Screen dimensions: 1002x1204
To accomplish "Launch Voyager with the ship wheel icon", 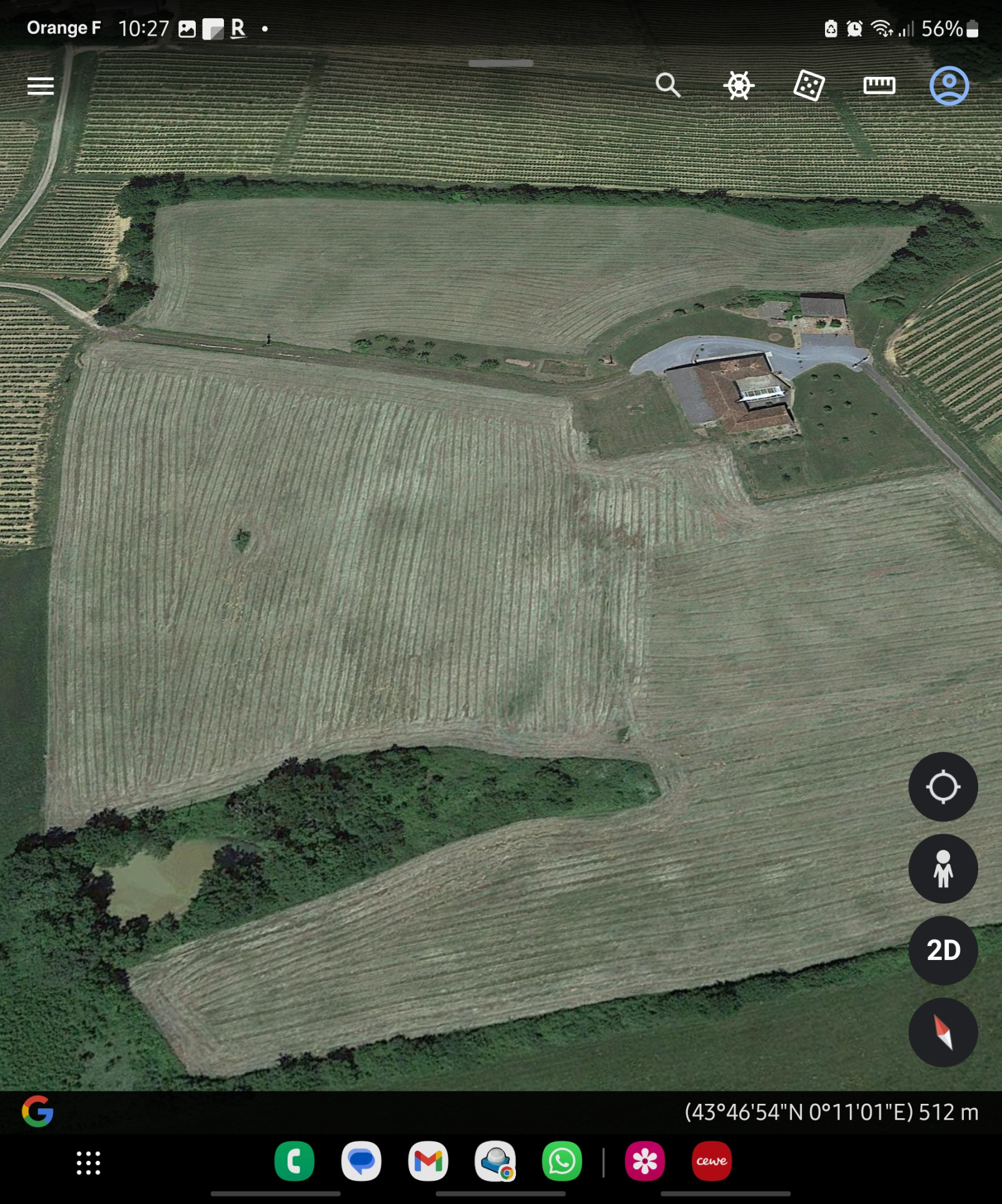I will click(x=739, y=85).
